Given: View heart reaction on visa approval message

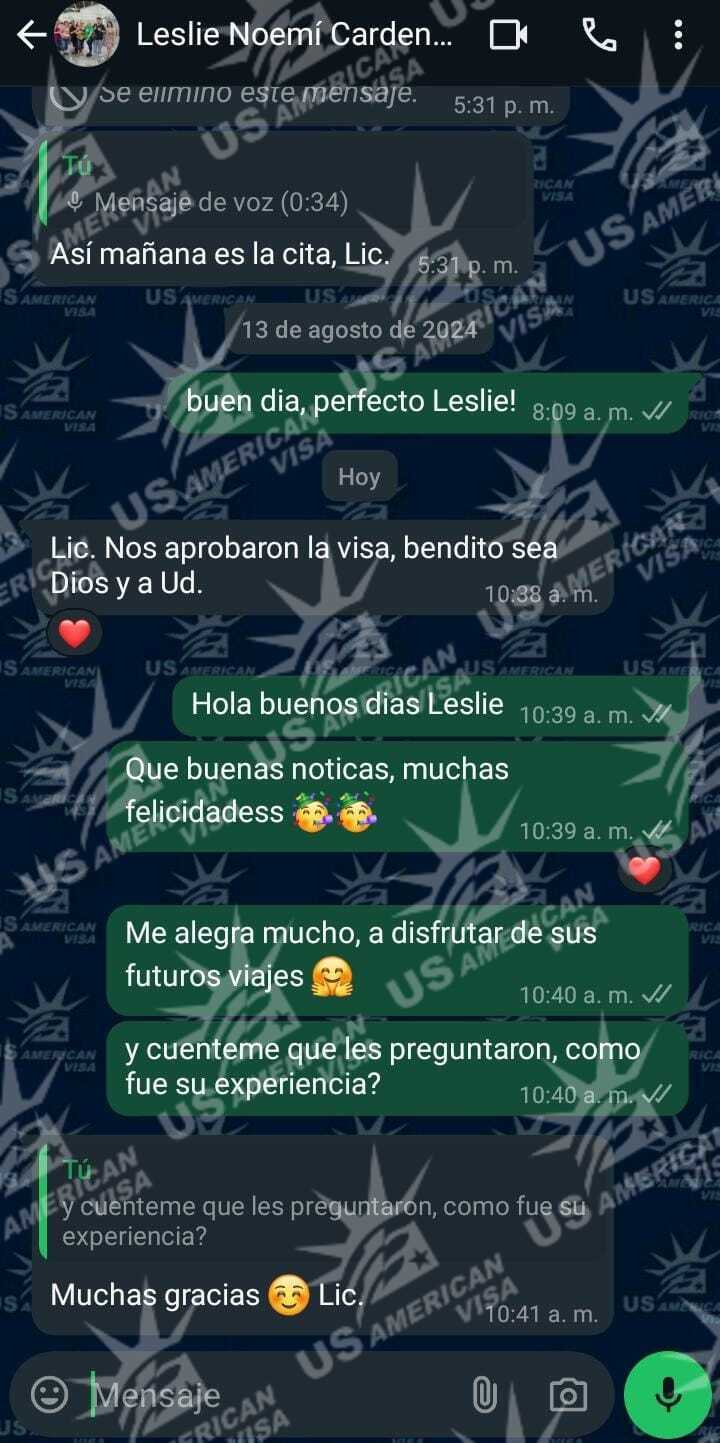Looking at the screenshot, I should click(x=74, y=632).
